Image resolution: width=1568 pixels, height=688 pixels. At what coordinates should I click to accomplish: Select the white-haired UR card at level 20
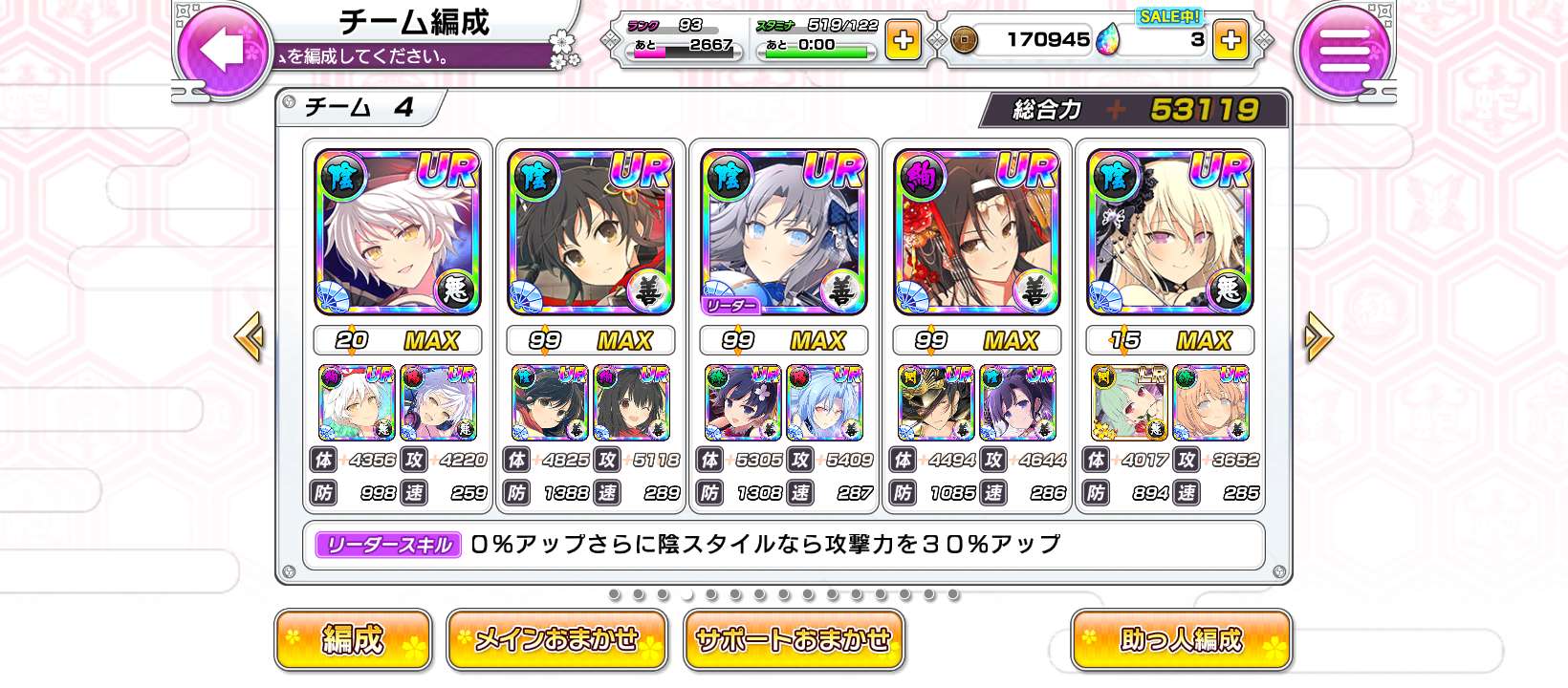tap(398, 232)
